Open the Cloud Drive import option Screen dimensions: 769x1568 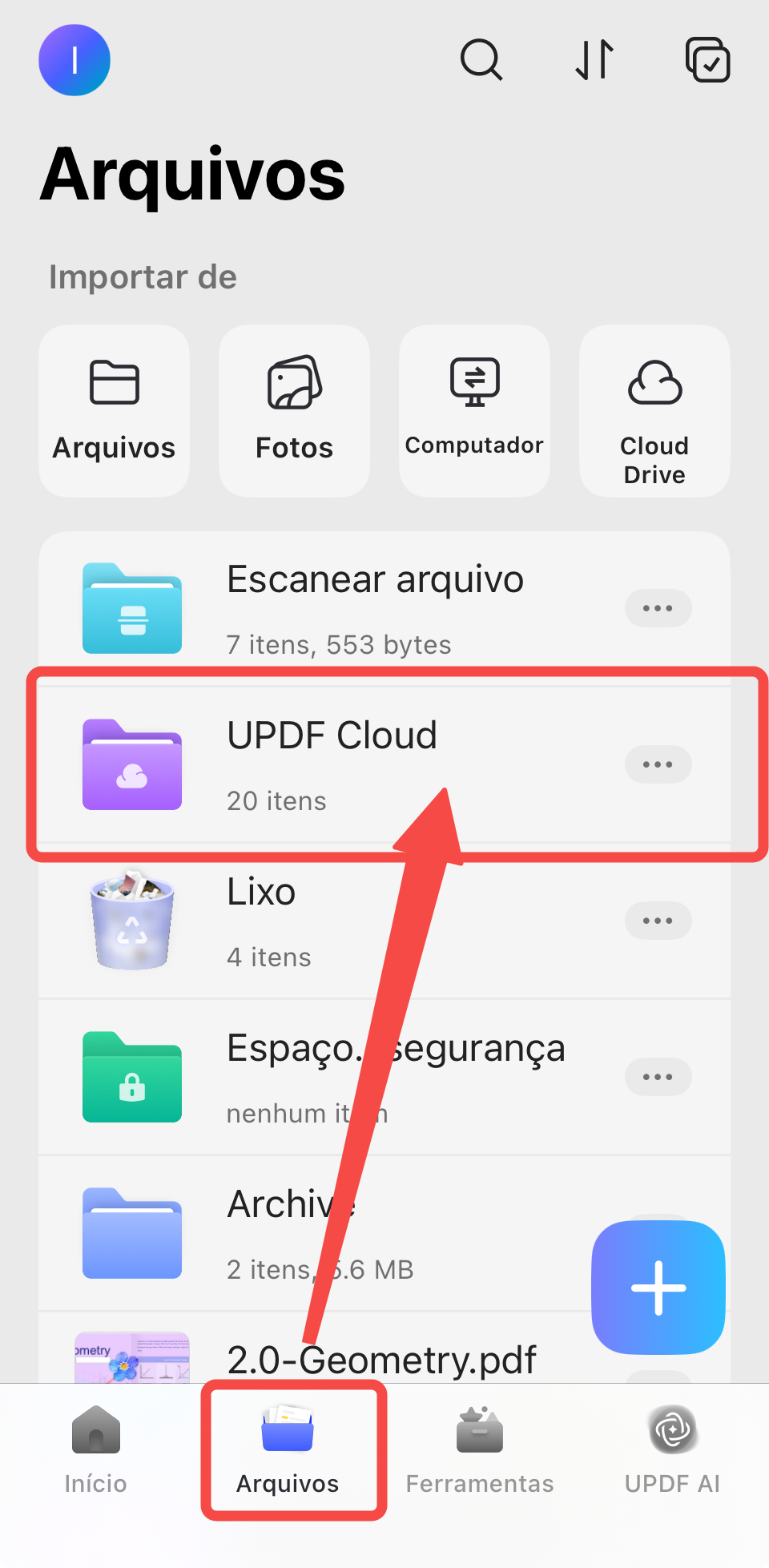tap(654, 410)
